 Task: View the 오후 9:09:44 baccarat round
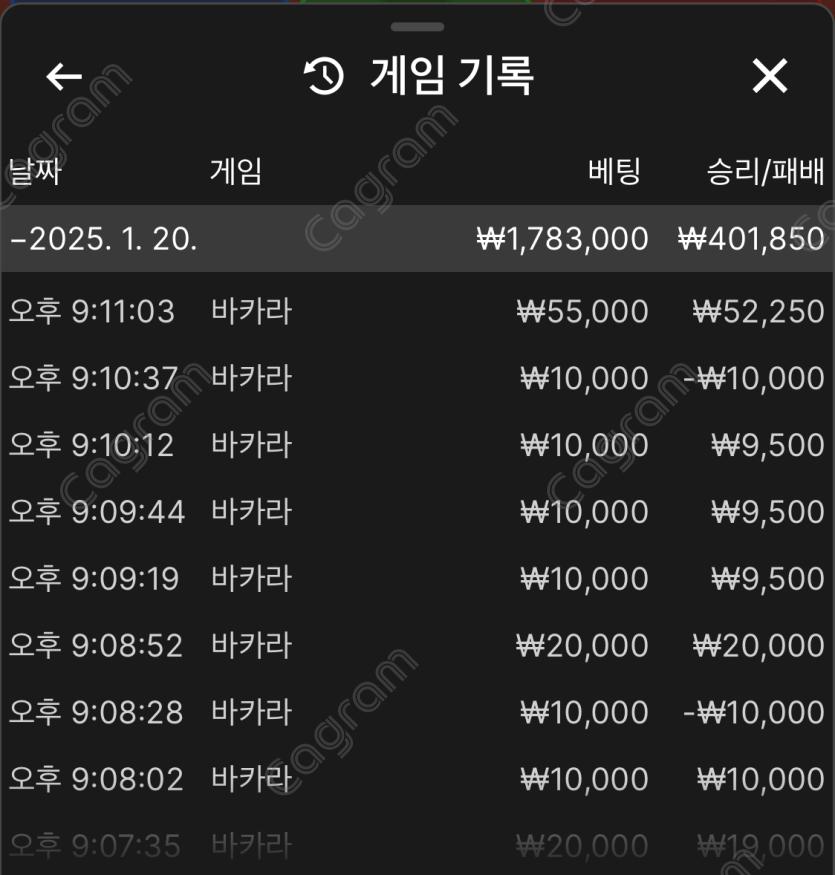click(417, 512)
